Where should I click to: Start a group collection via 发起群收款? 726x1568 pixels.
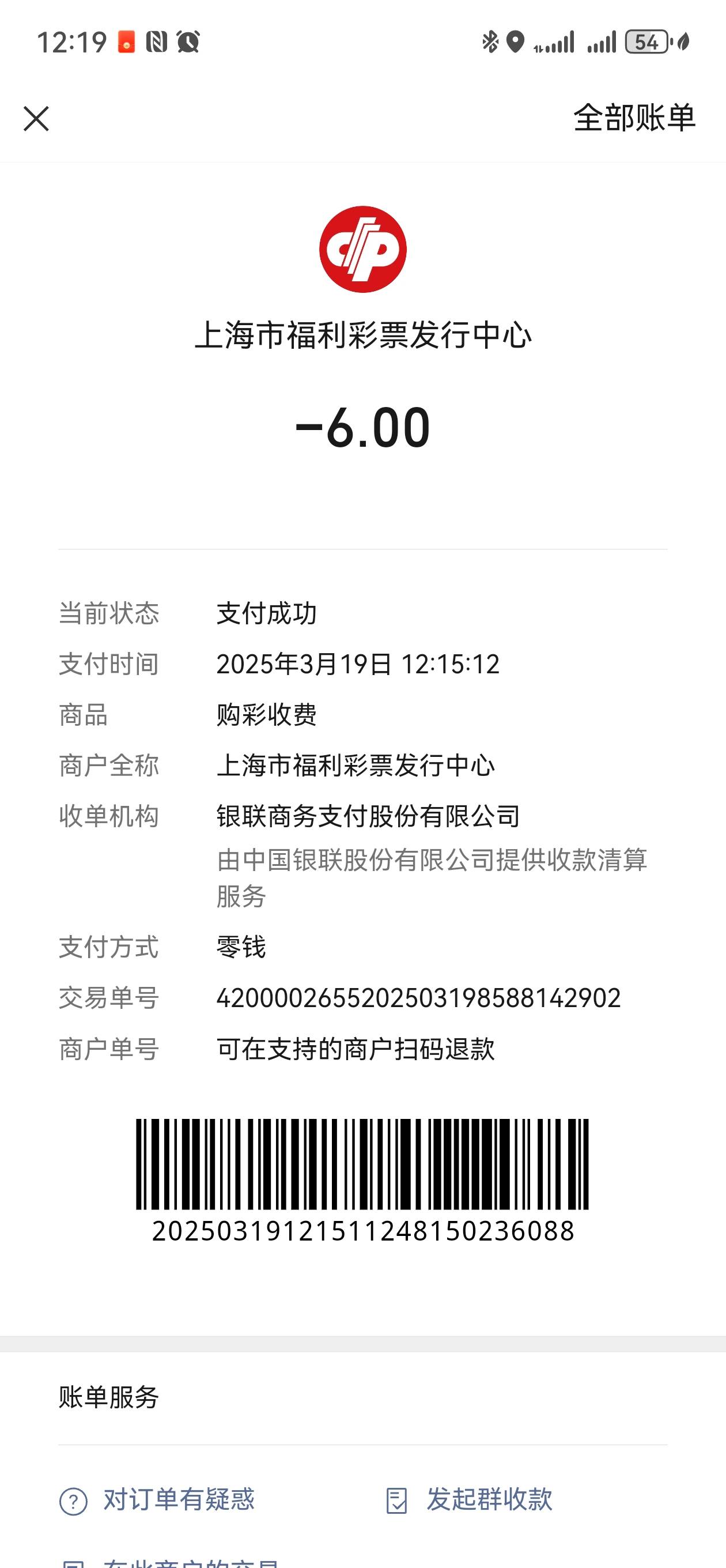point(469,1500)
